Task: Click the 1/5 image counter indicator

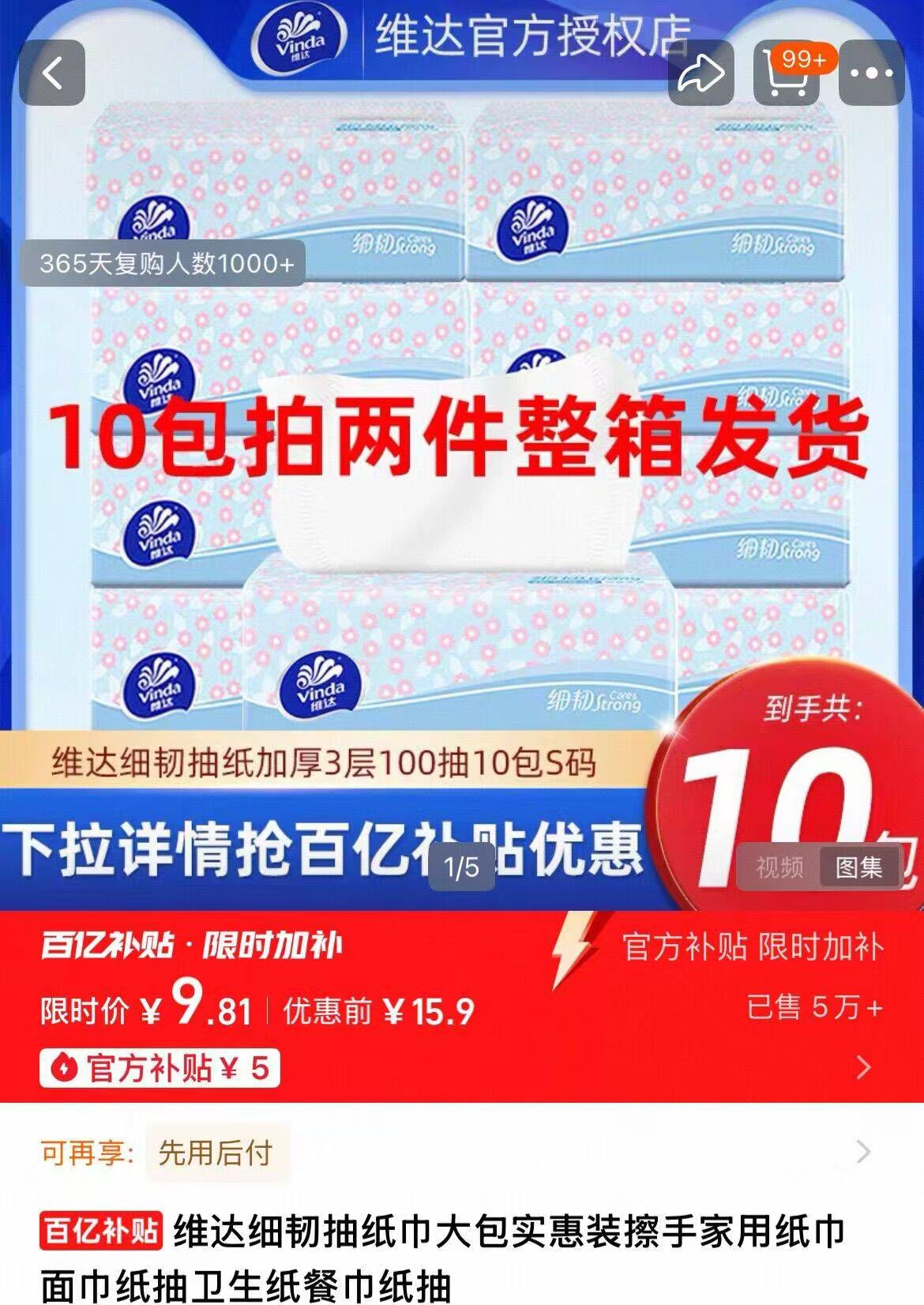Action: pos(462,865)
